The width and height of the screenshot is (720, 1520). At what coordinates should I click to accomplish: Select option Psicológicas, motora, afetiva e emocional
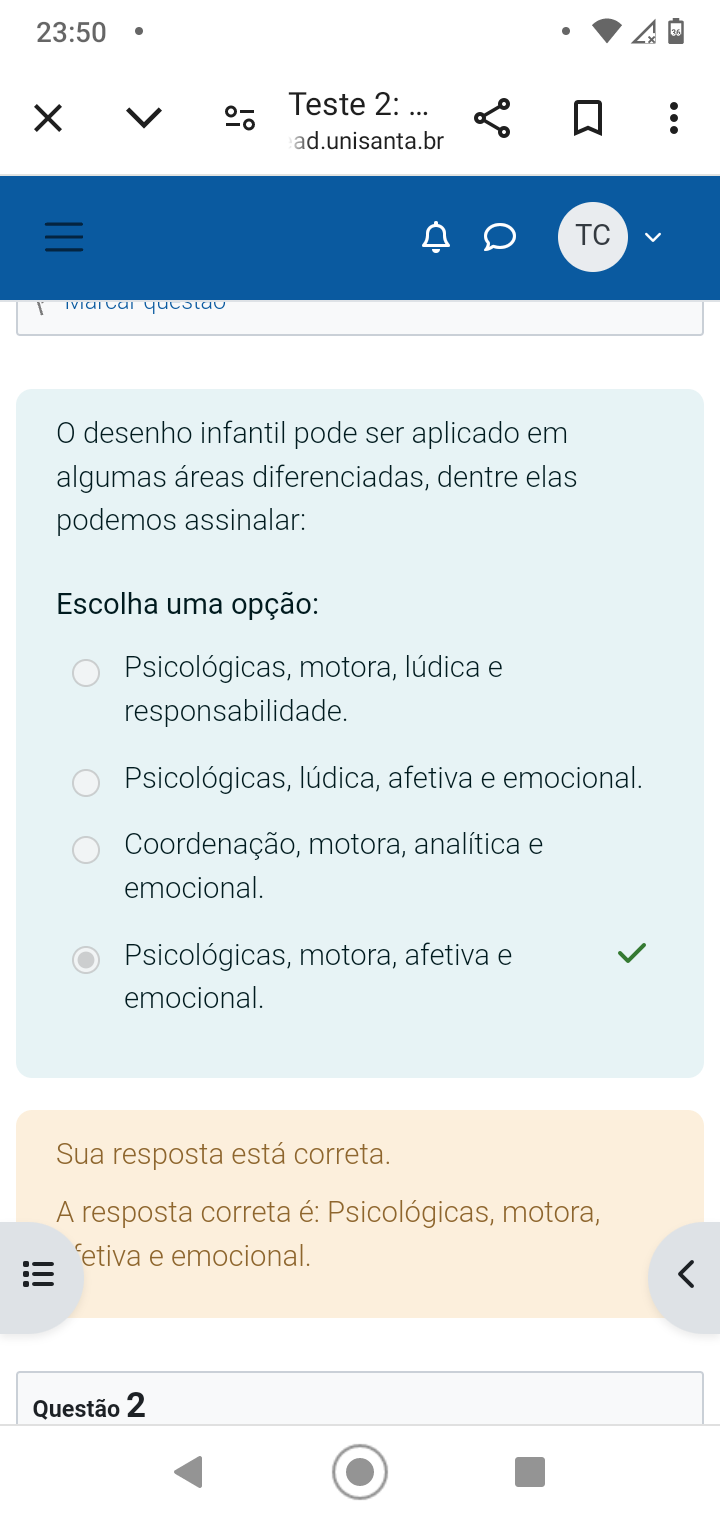(x=86, y=960)
